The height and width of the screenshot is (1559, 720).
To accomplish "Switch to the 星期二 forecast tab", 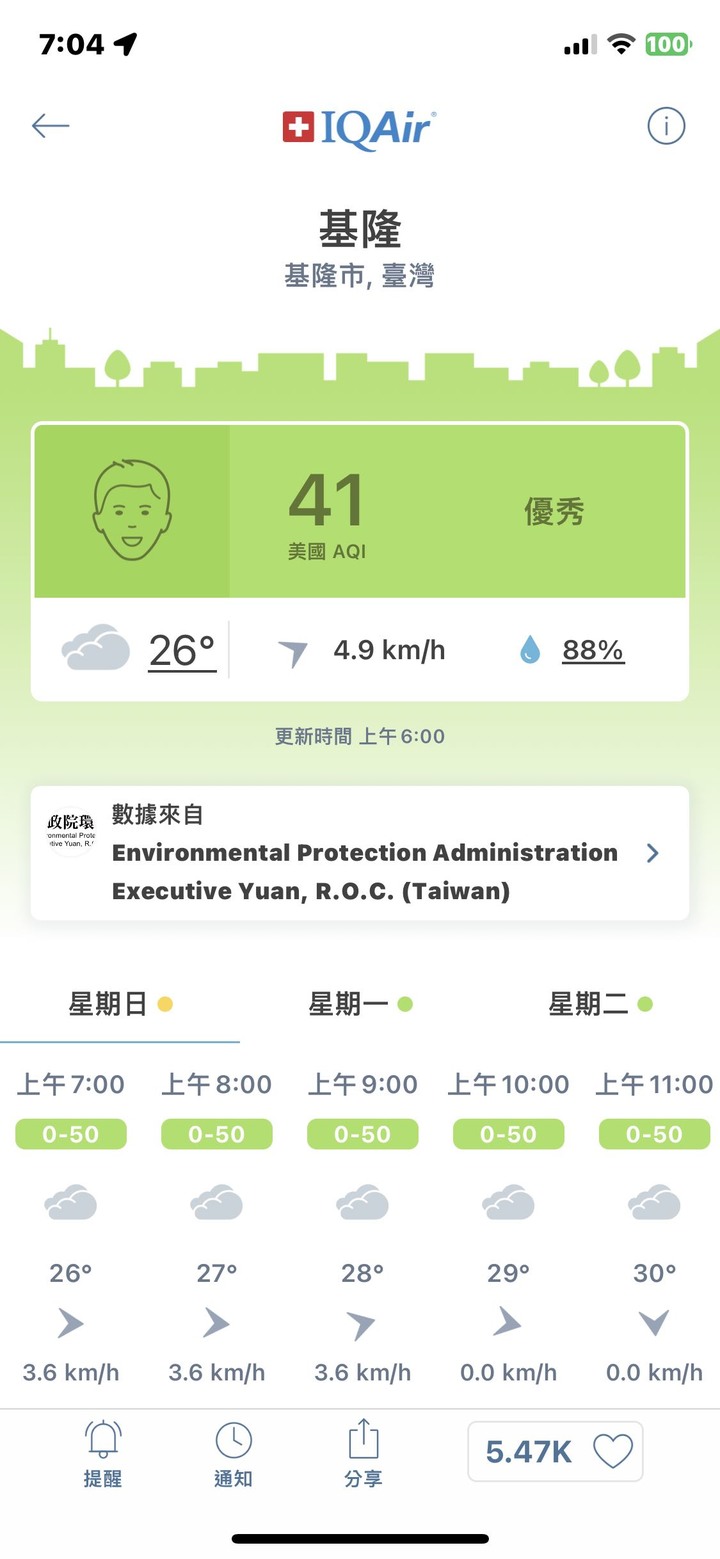I will coord(600,1005).
